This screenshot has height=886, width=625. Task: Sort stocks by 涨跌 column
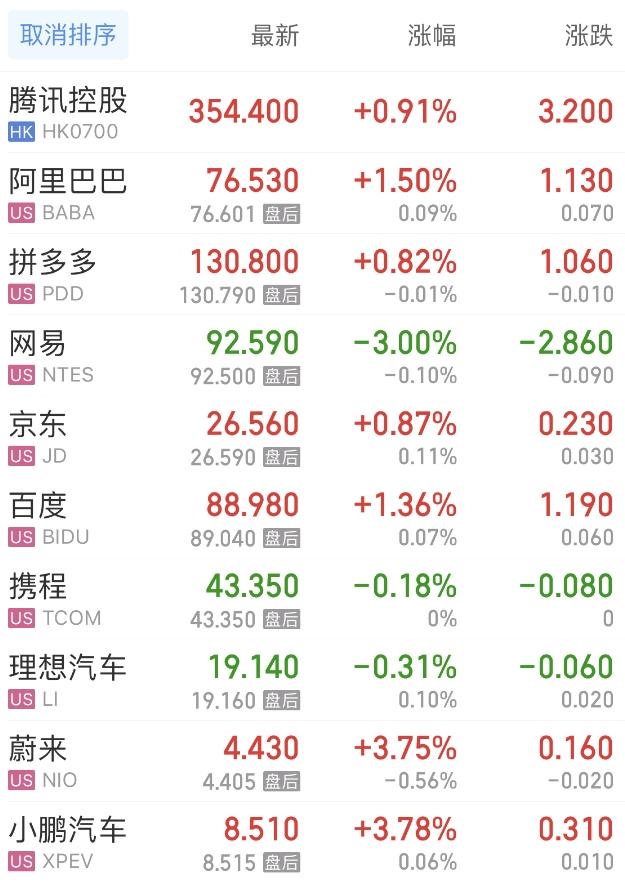(x=588, y=36)
